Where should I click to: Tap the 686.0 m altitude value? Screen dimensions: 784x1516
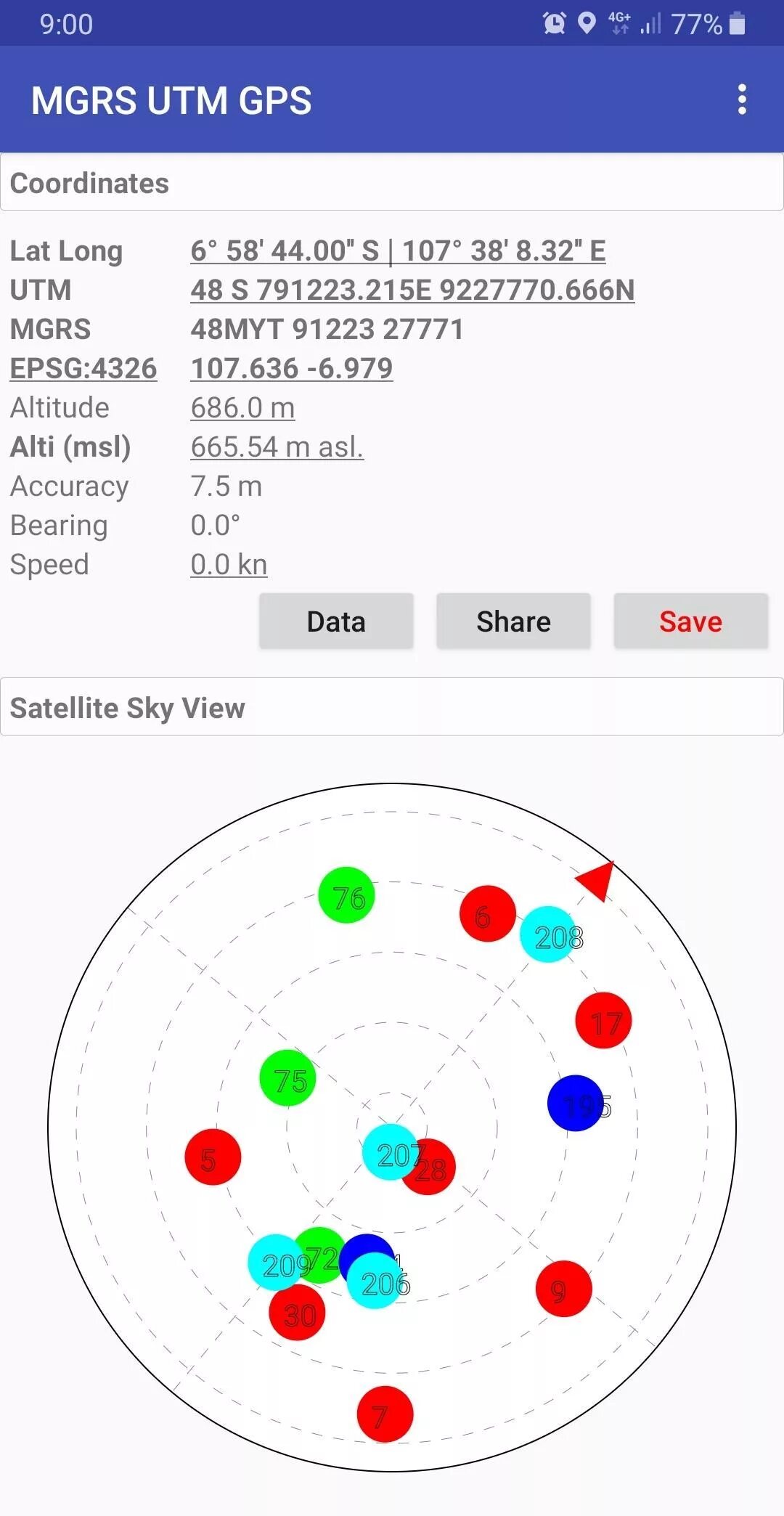(x=242, y=408)
